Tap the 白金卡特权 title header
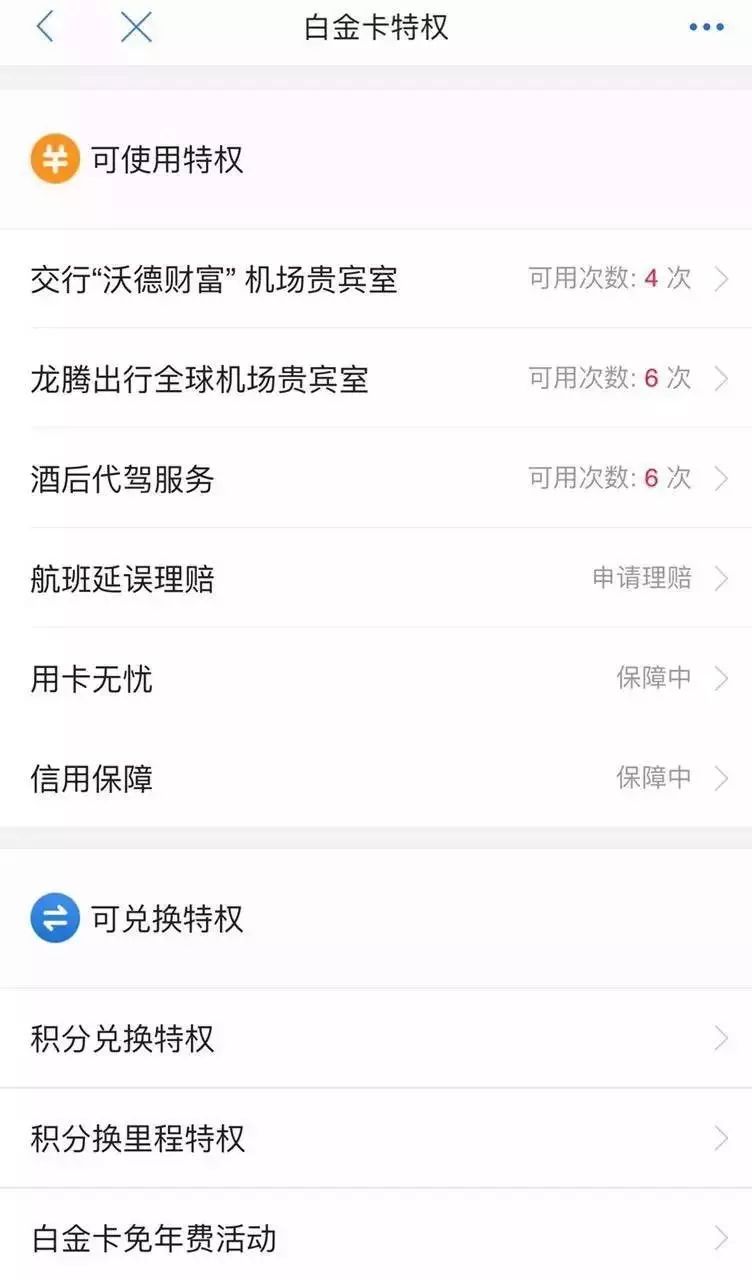752x1280 pixels. tap(376, 27)
